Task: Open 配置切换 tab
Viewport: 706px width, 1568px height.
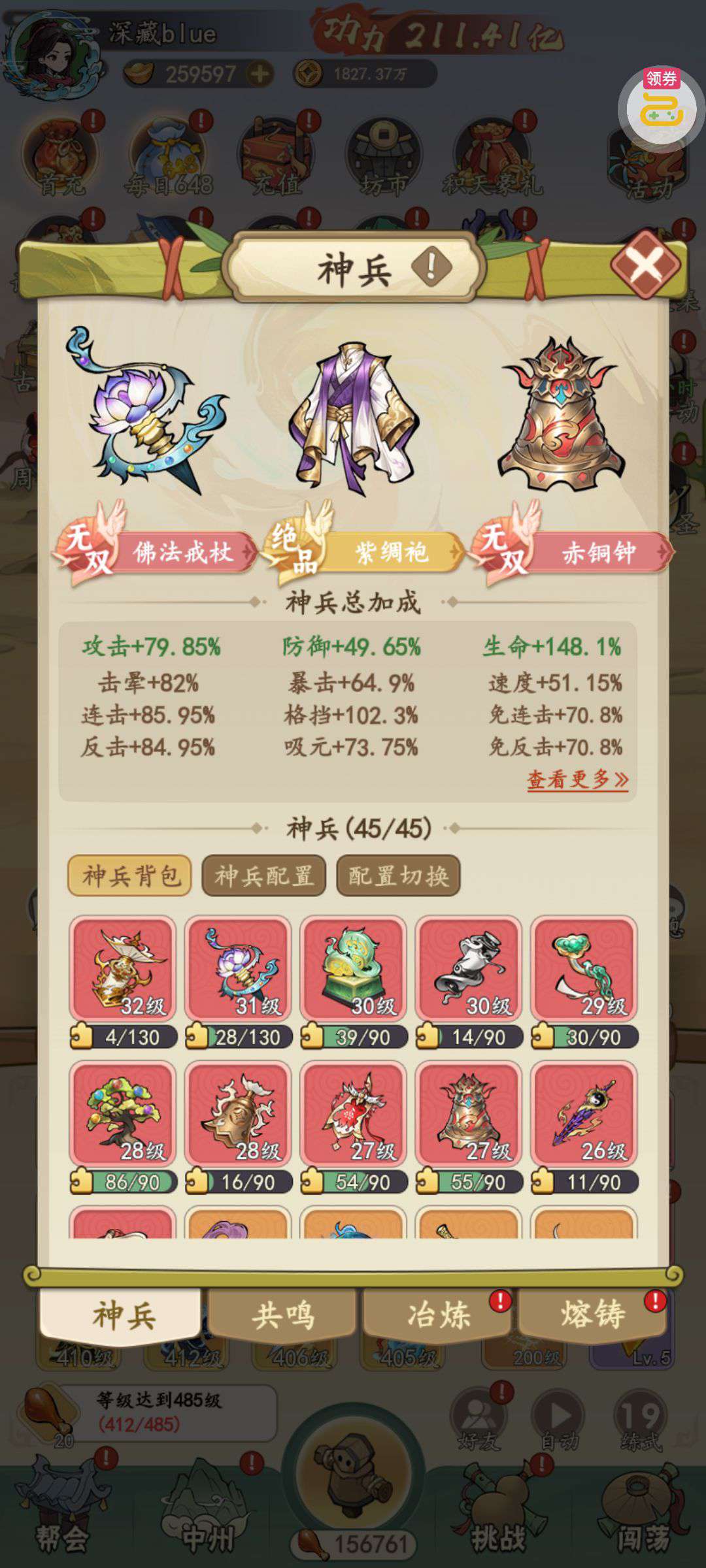Action: [x=398, y=875]
